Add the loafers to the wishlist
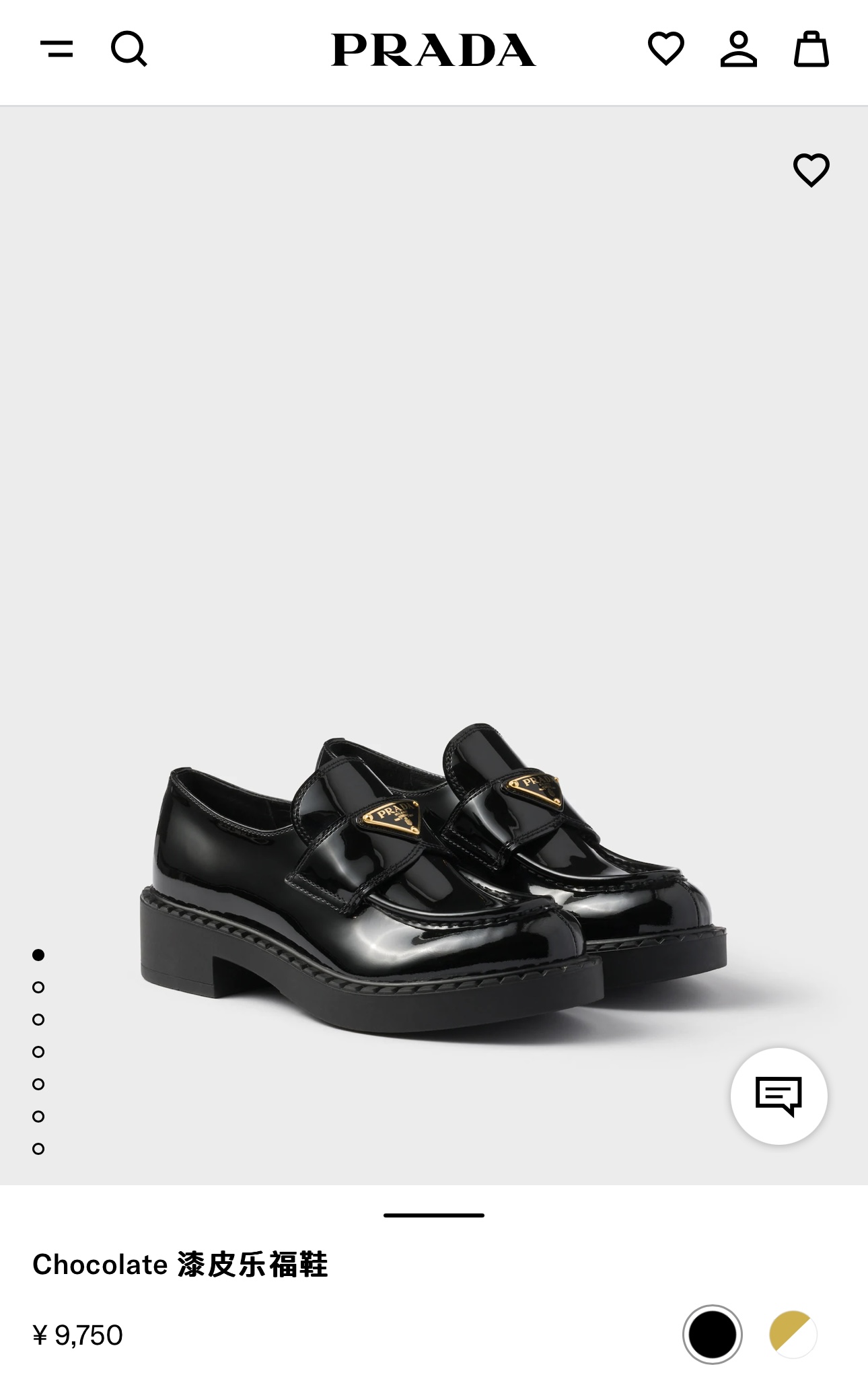 point(811,170)
